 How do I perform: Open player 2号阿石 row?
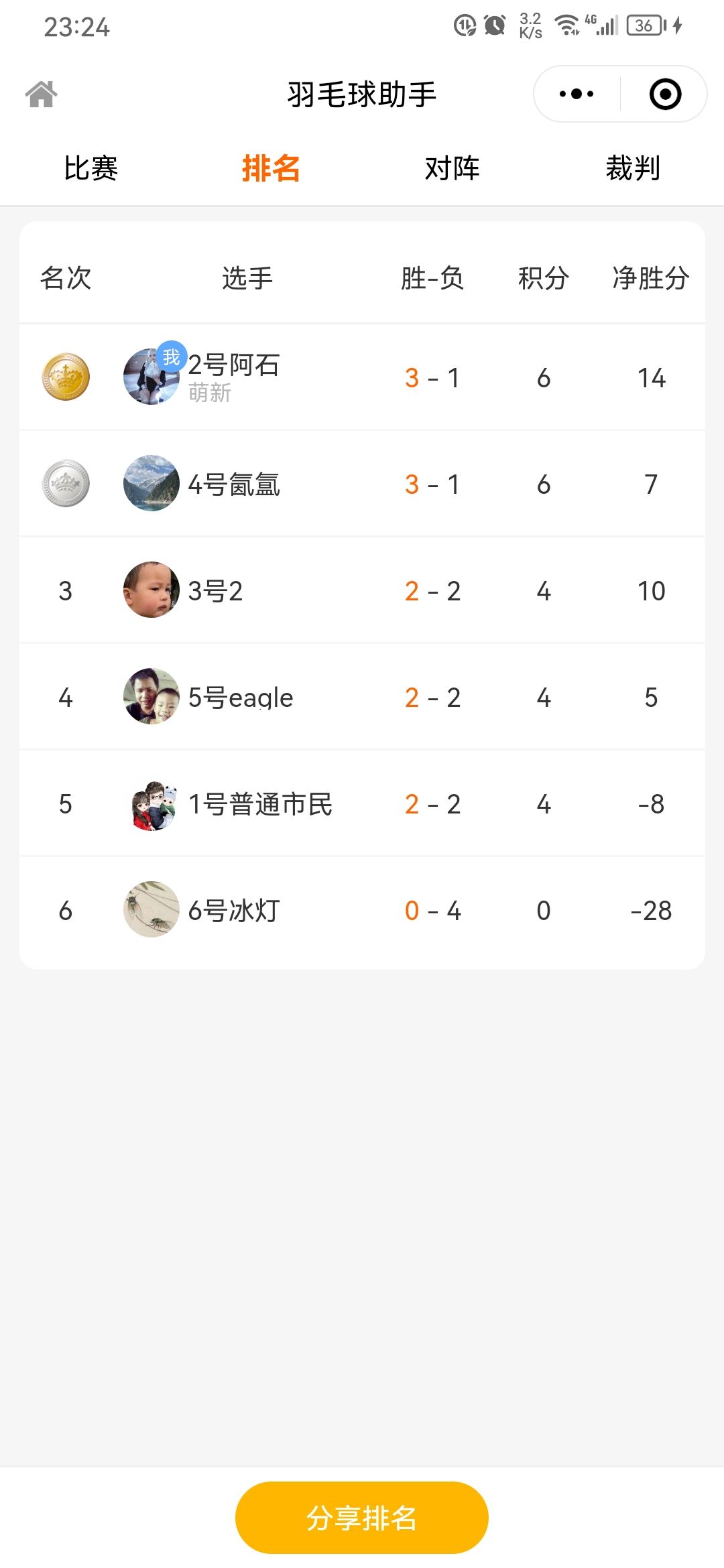tap(362, 377)
